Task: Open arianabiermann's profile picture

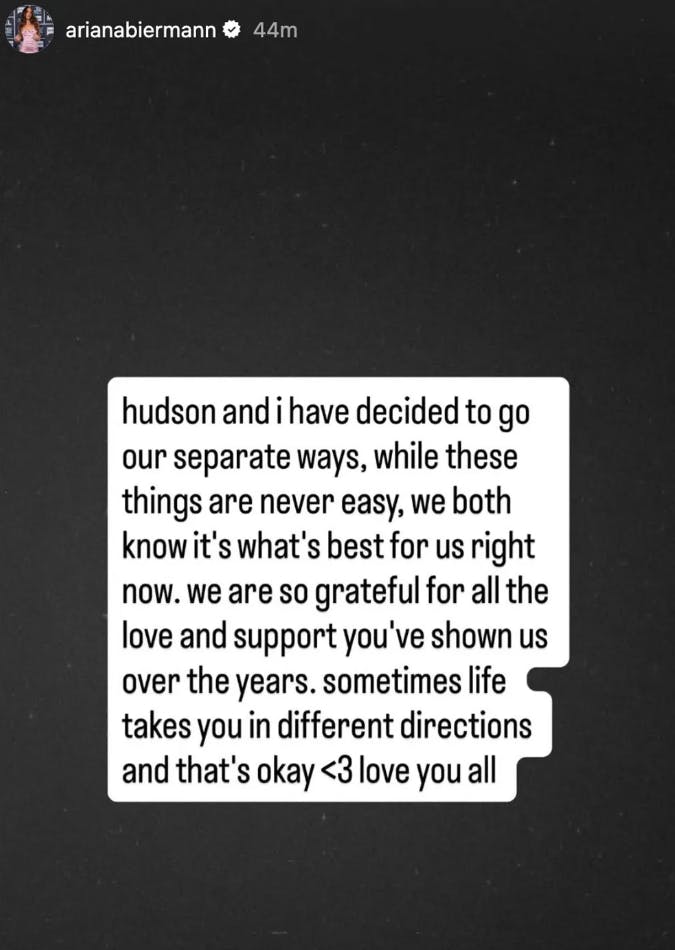Action: [x=30, y=31]
